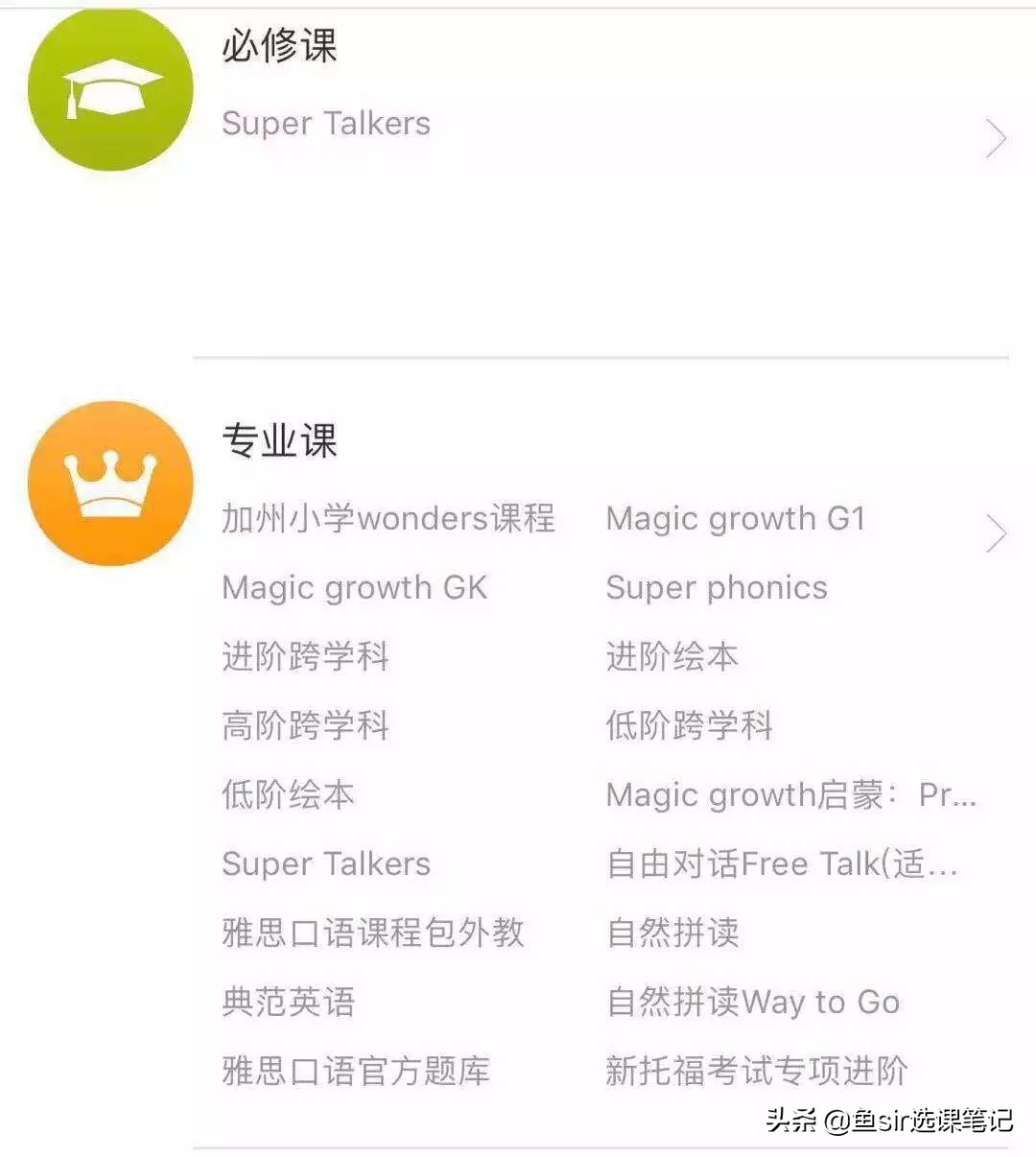Click the green graduation cap icon
The width and height of the screenshot is (1036, 1157).
pos(108,91)
